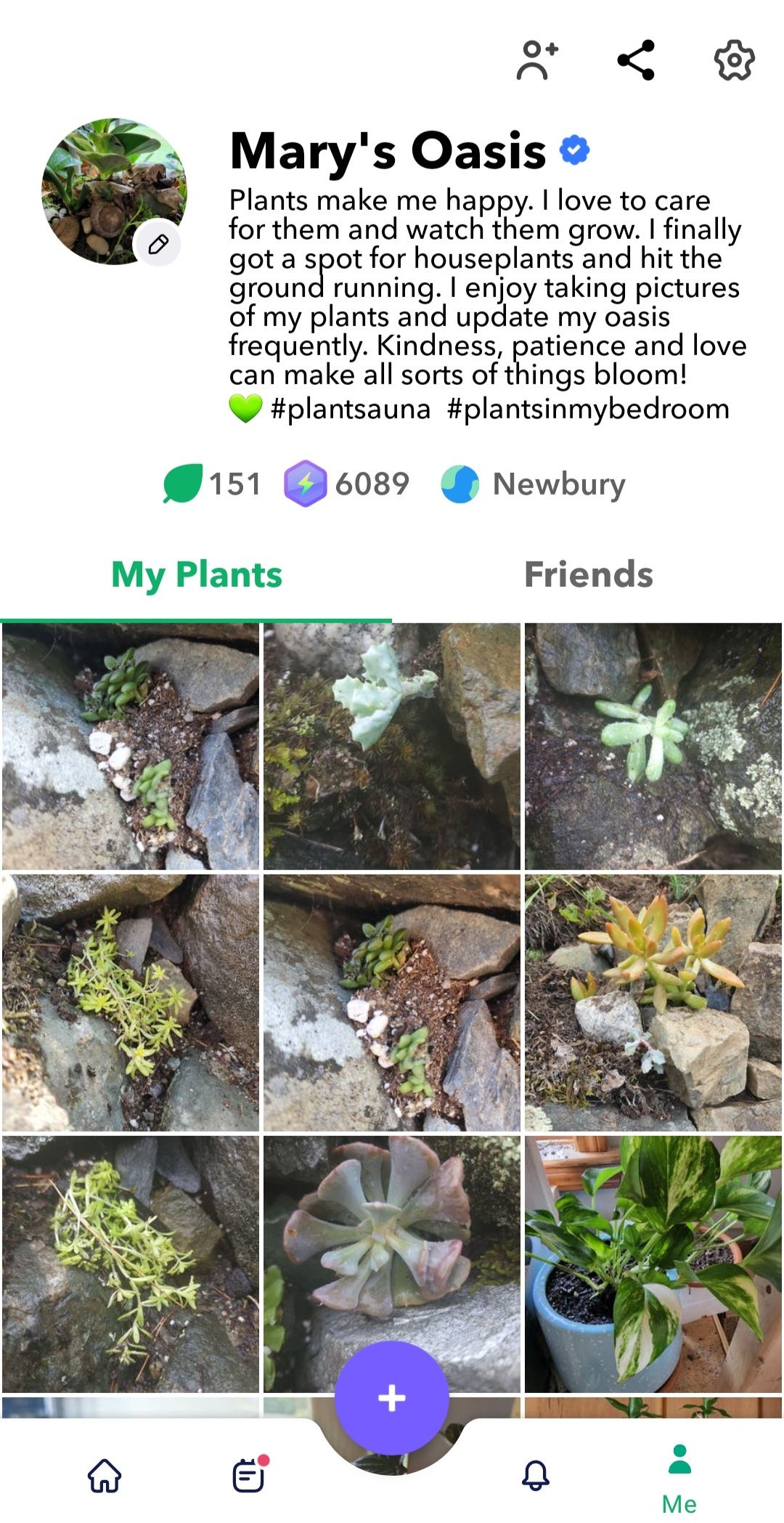The width and height of the screenshot is (784, 1523).
Task: Open the settings gear
Action: 734,60
